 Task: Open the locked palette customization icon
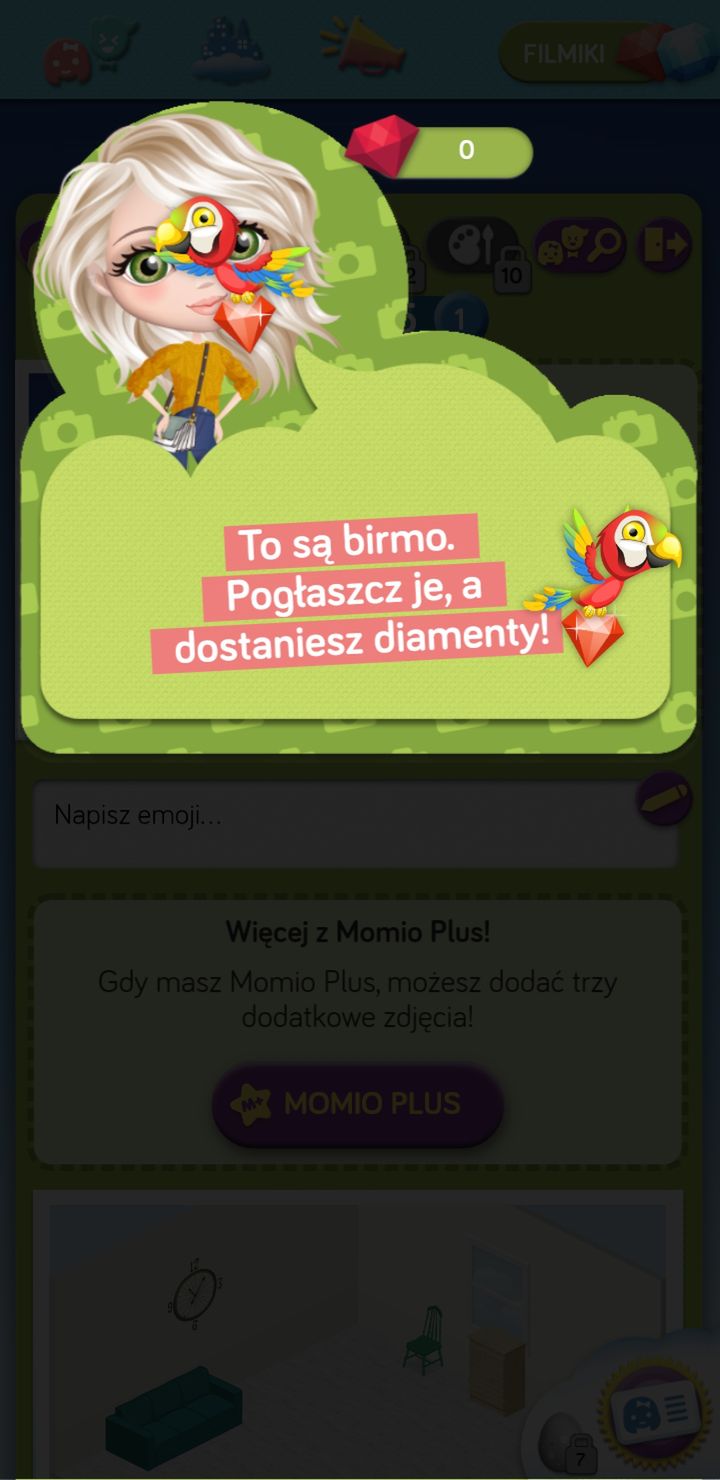pyautogui.click(x=473, y=247)
